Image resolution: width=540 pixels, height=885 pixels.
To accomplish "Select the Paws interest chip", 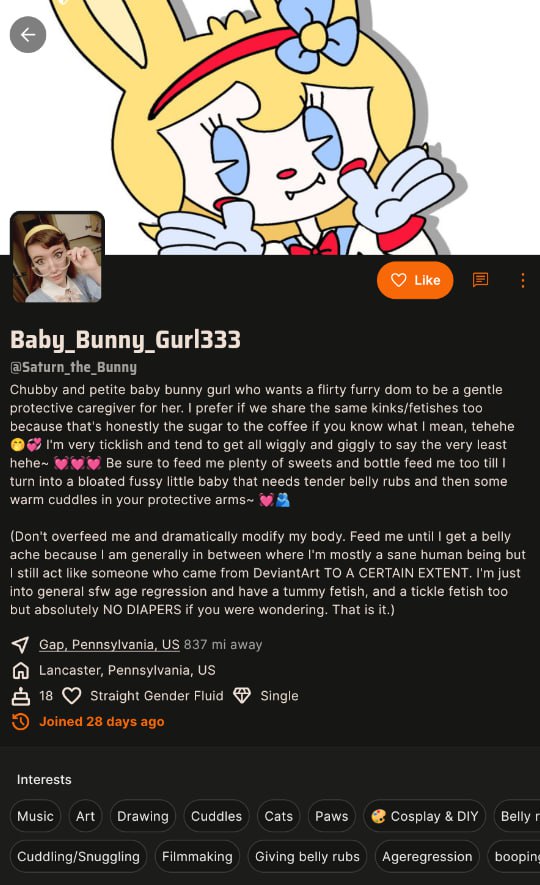I will [x=332, y=816].
